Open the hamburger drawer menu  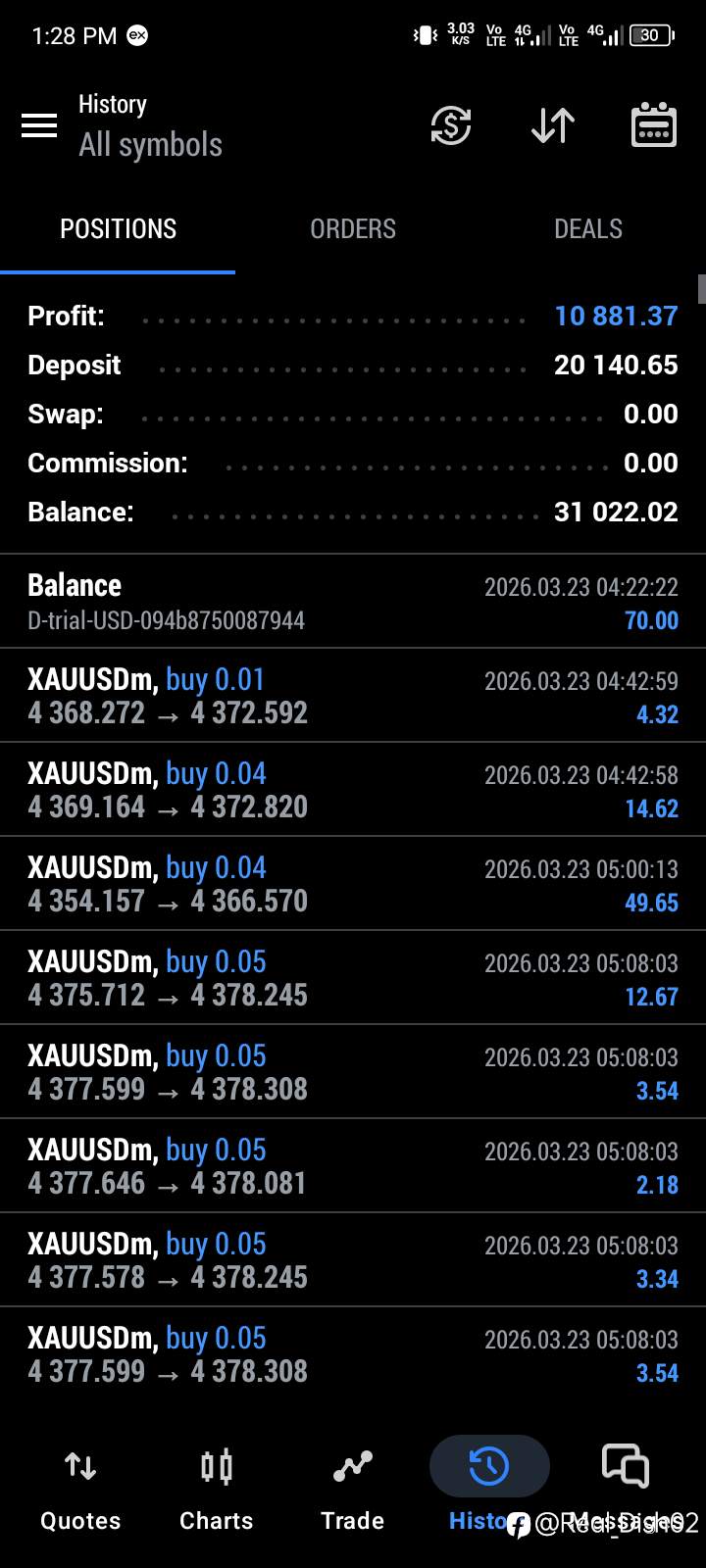point(39,125)
